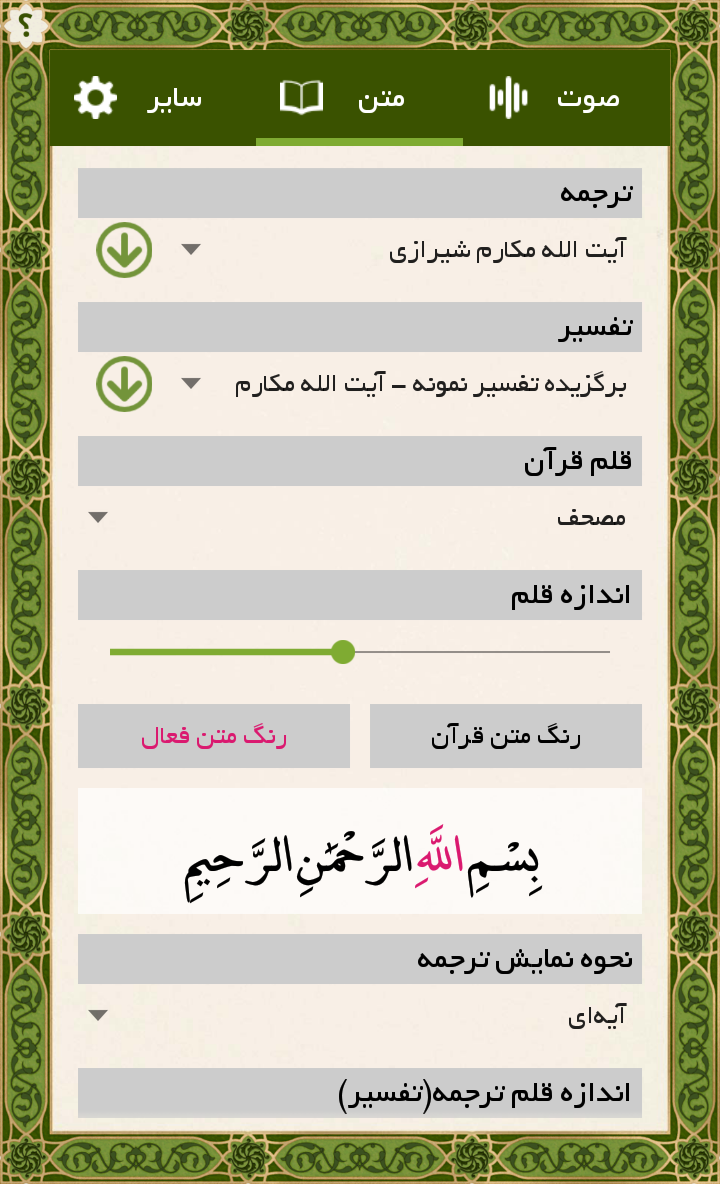Download the آیت الله مکارم شیرازی translation
720x1184 pixels.
124,251
